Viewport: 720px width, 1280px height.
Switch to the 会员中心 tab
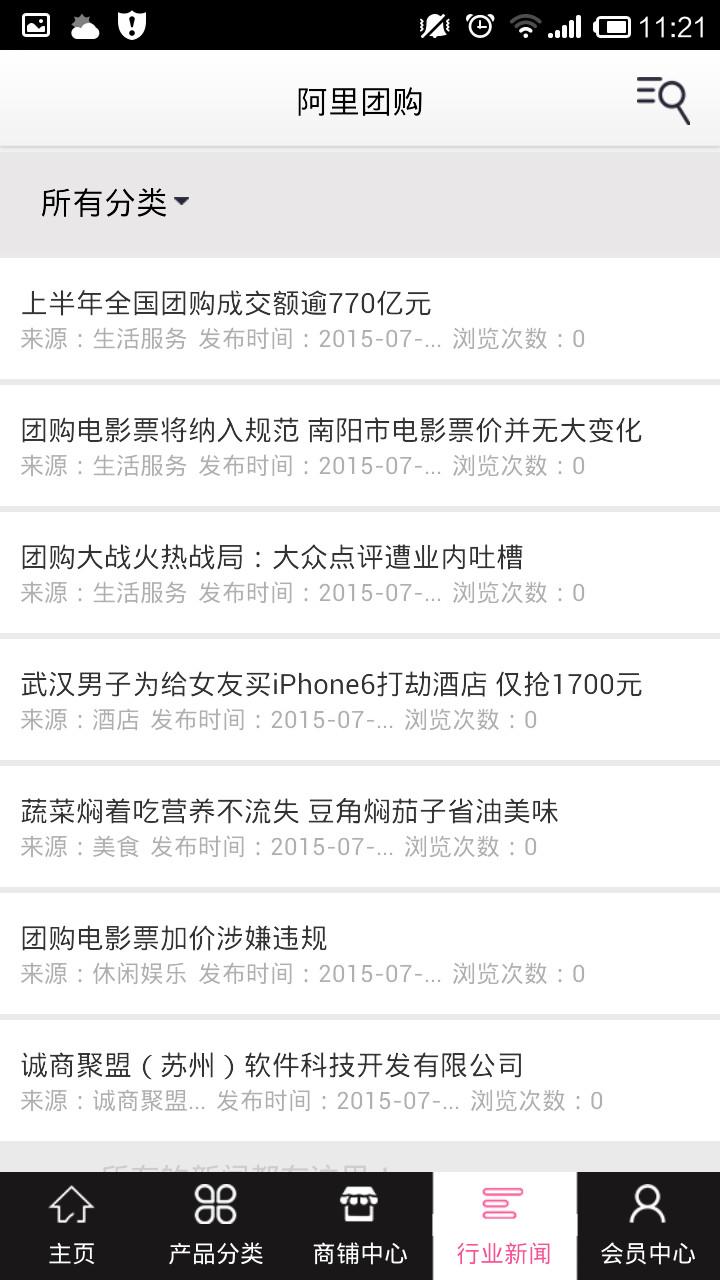point(647,1225)
